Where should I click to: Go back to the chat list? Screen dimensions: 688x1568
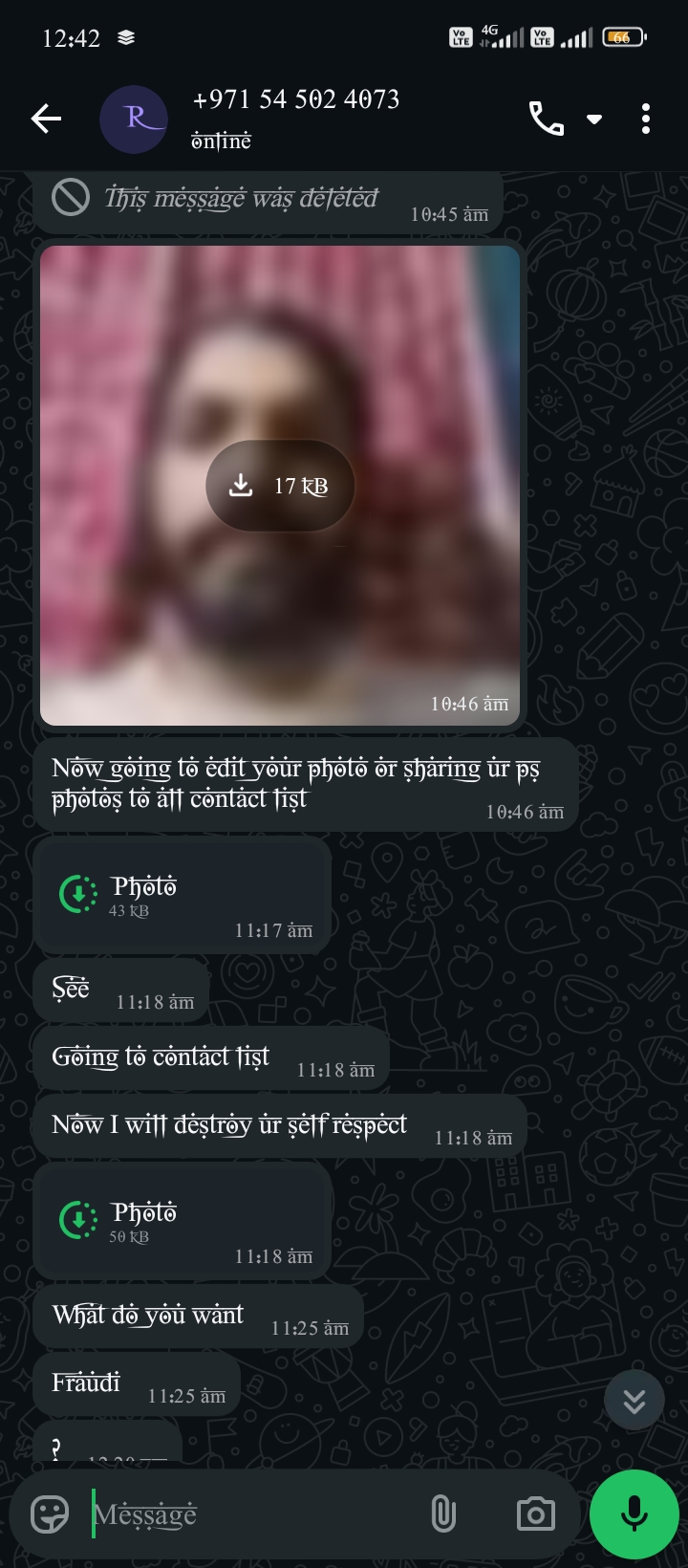[x=46, y=119]
